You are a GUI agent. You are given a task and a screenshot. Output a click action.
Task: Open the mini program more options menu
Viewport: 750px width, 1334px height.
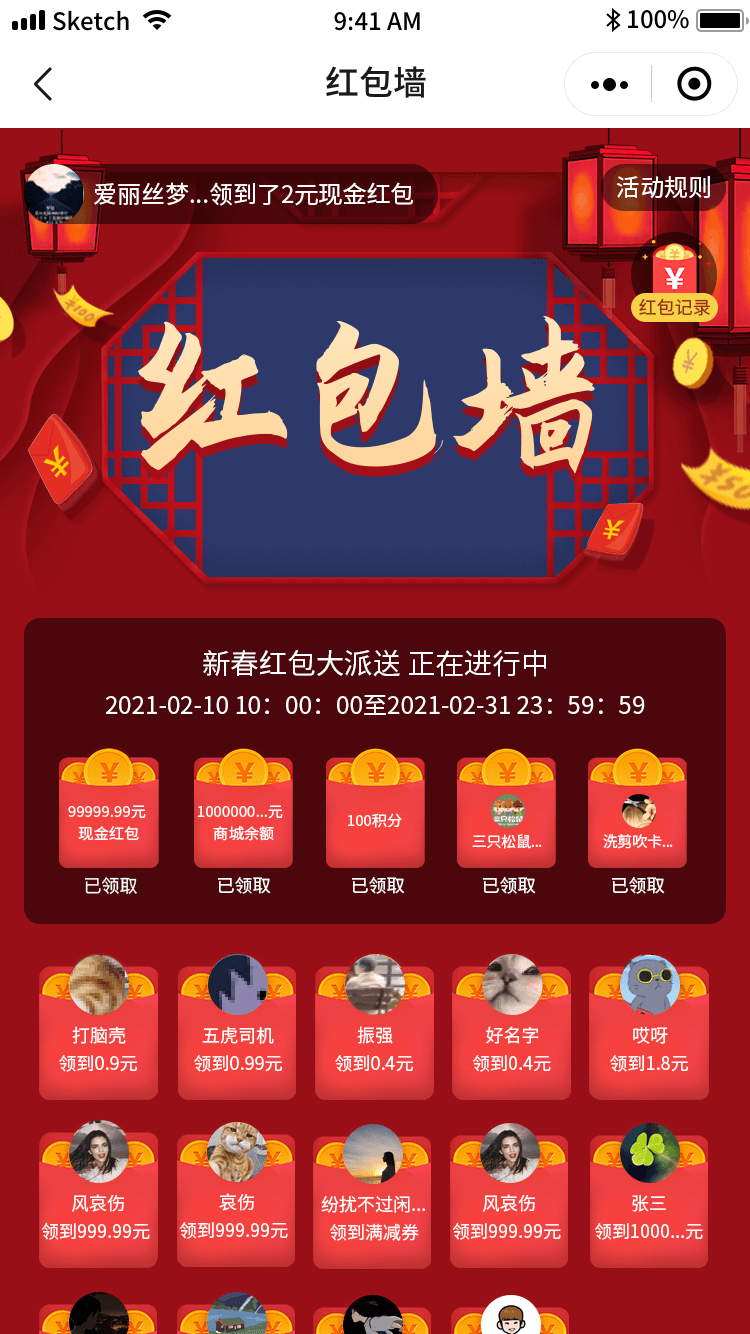pyautogui.click(x=609, y=85)
